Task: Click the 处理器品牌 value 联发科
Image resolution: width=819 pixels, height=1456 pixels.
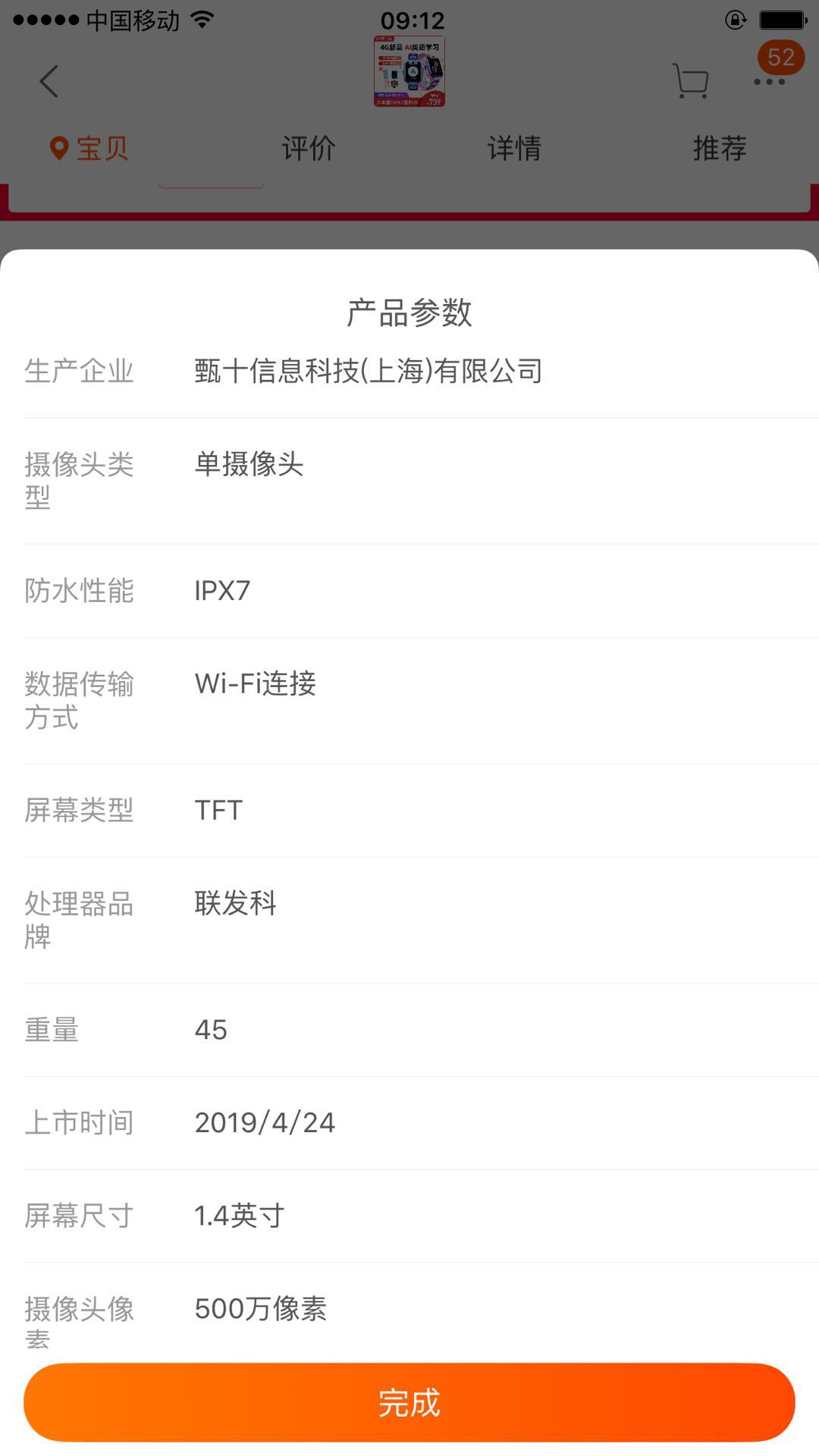Action: pos(236,903)
